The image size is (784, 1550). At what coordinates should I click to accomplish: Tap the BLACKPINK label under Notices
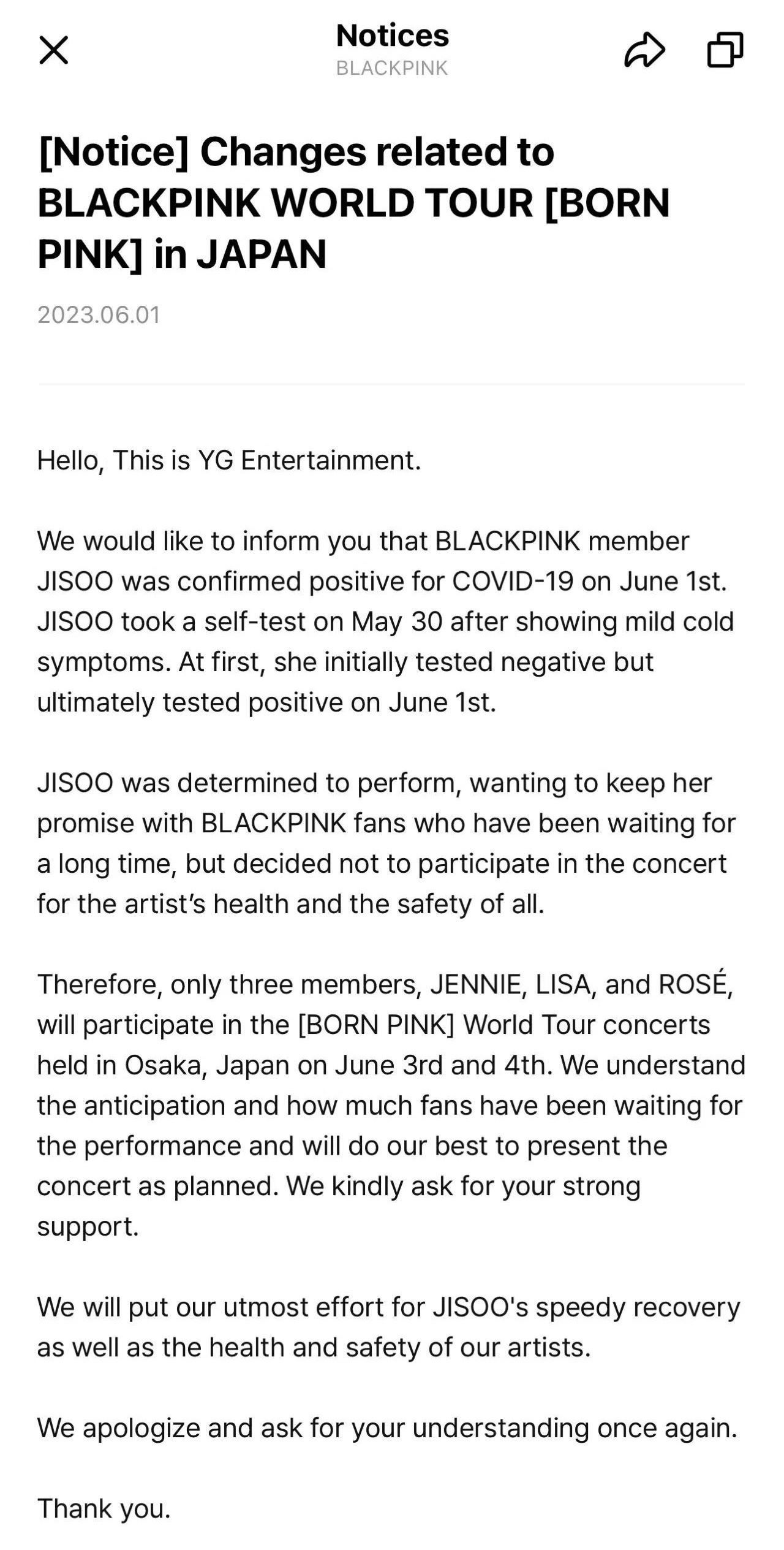392,68
